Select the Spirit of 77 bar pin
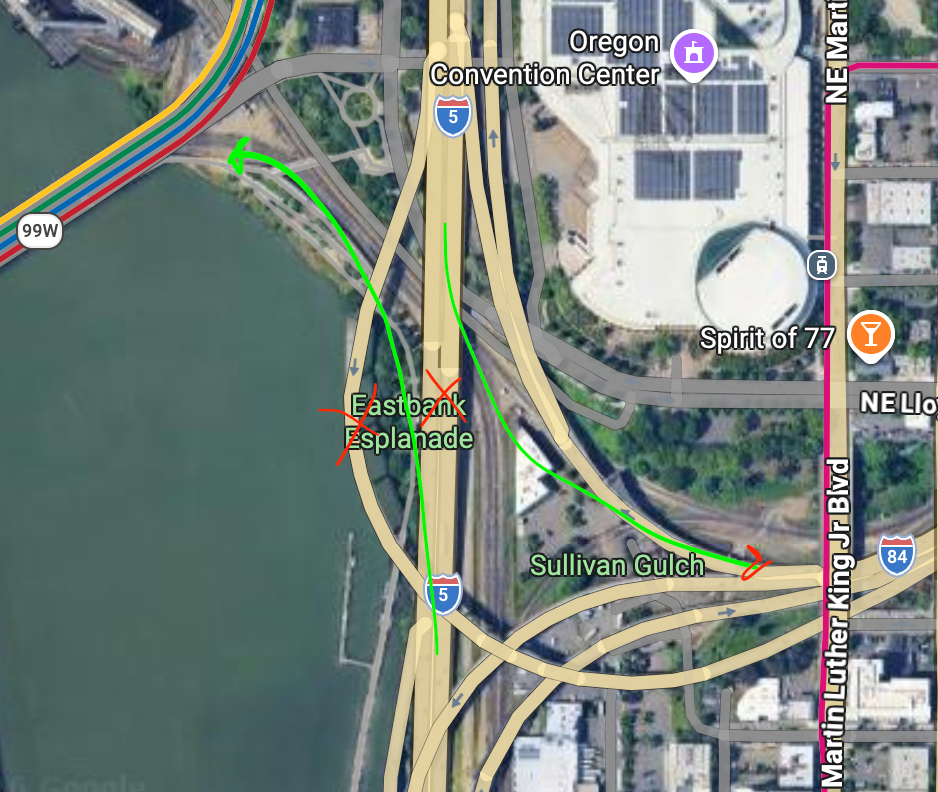 tap(871, 334)
